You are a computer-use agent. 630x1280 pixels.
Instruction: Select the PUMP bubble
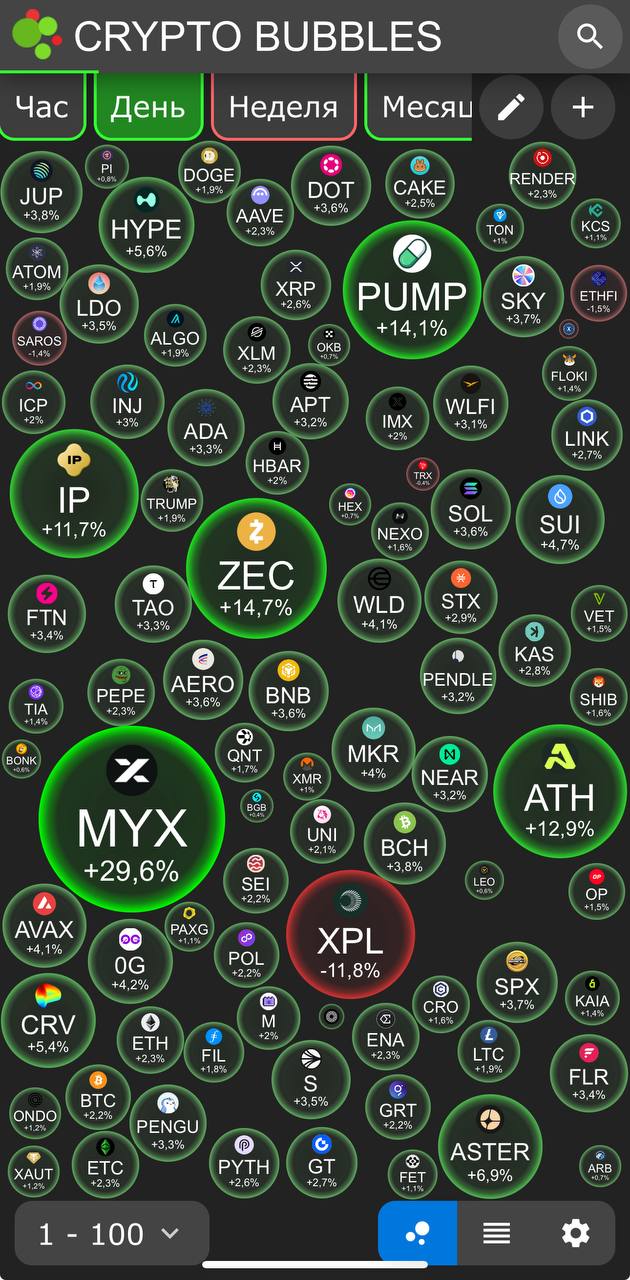pyautogui.click(x=411, y=290)
